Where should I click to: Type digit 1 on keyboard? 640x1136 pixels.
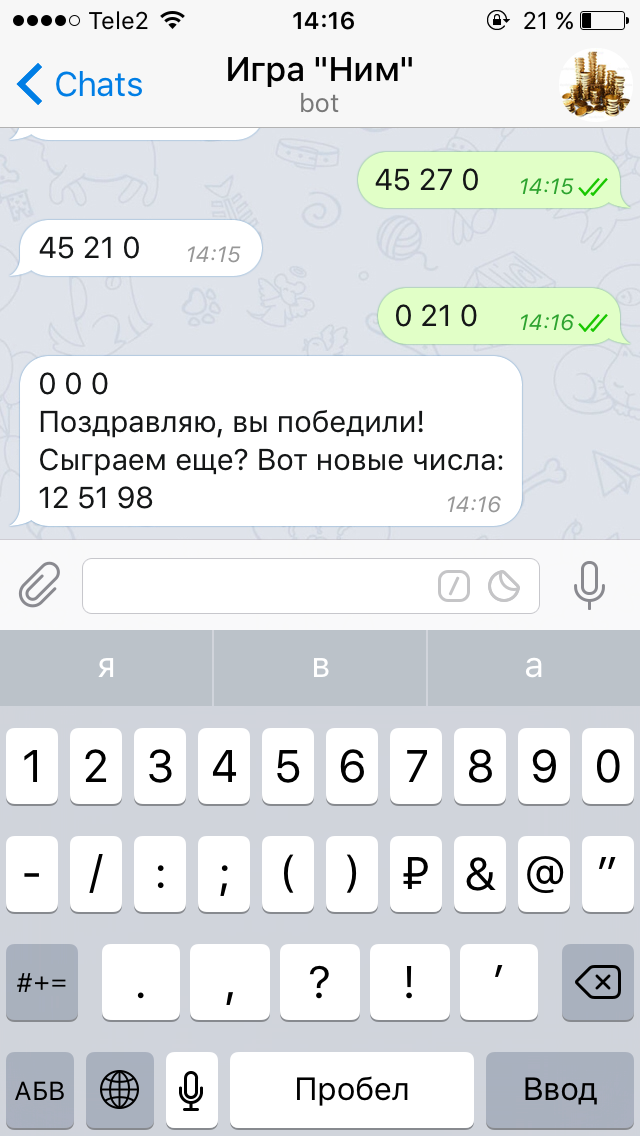(32, 768)
